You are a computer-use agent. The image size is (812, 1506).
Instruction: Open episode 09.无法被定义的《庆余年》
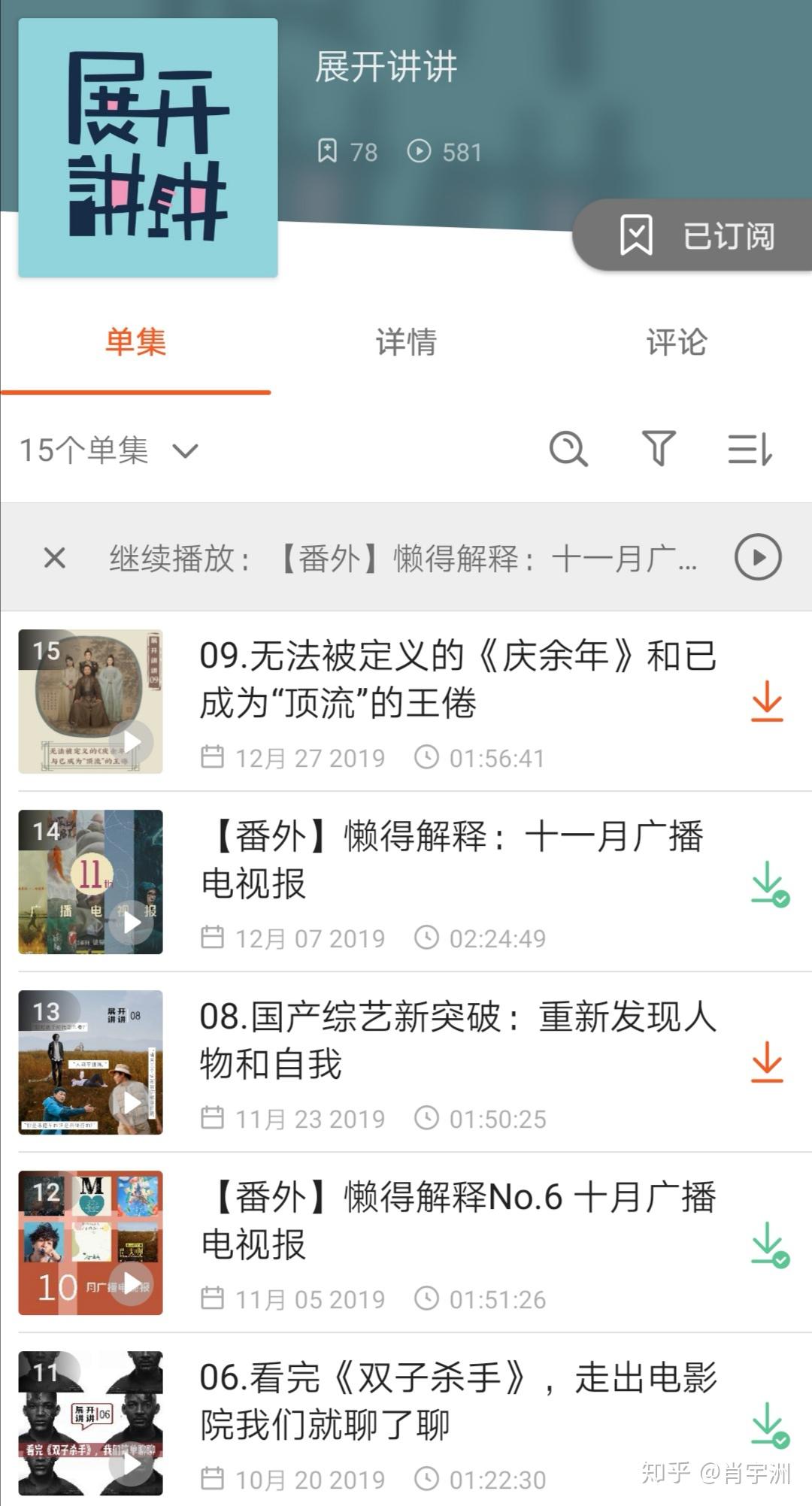pyautogui.click(x=457, y=679)
